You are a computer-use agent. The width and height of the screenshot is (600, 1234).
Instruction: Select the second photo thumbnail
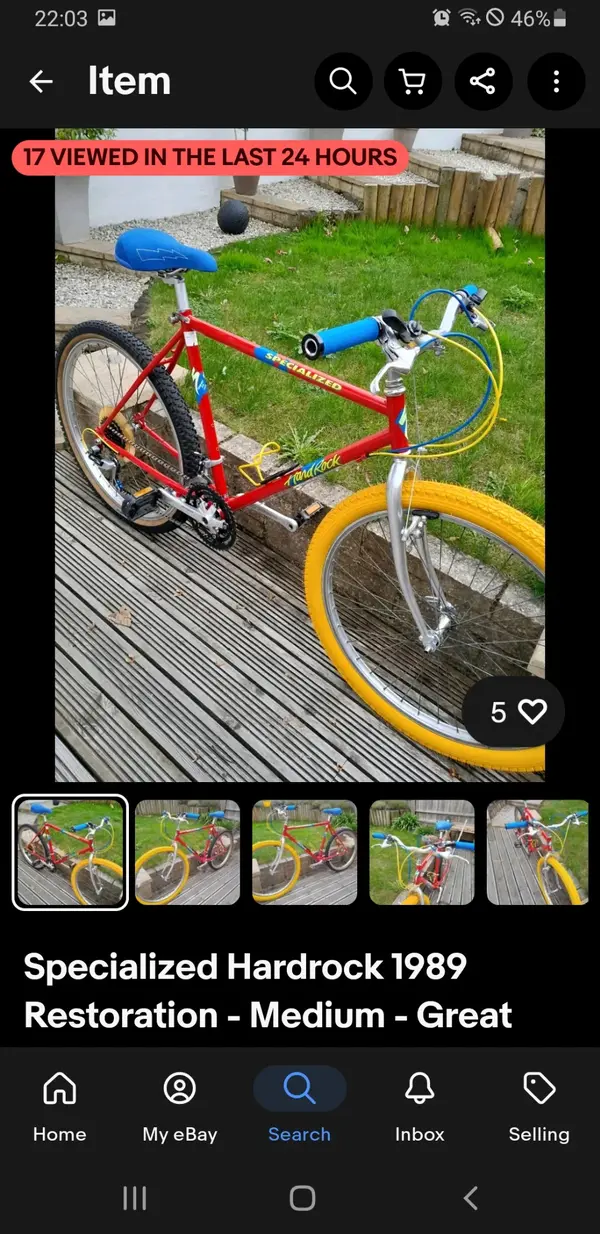[x=187, y=852]
